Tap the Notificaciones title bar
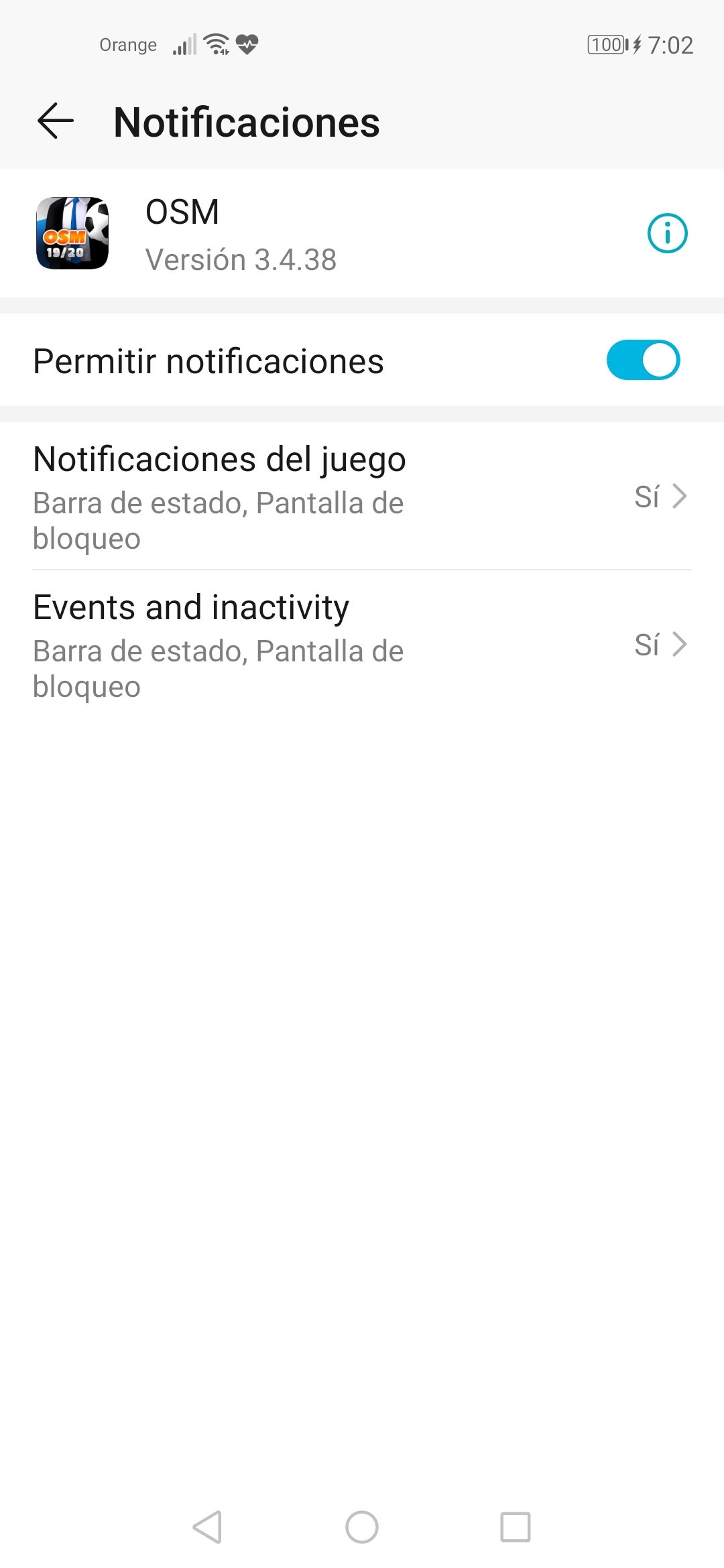This screenshot has height=1568, width=724. [246, 122]
